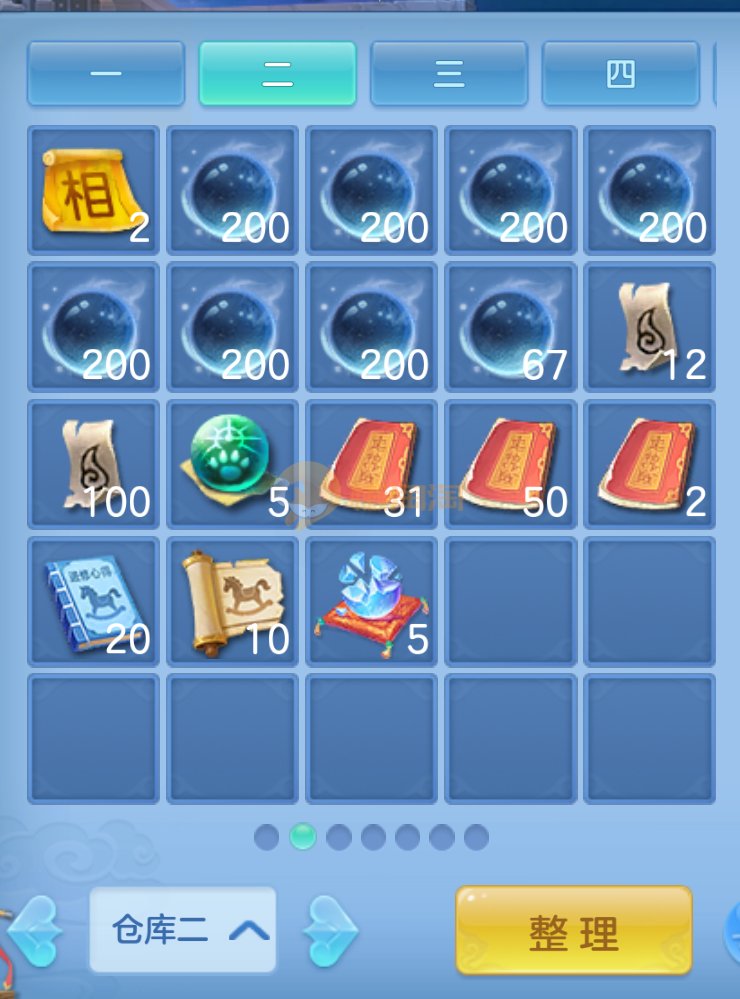Select the horse scroll item with quantity 10
Image resolution: width=740 pixels, height=999 pixels.
tap(232, 601)
